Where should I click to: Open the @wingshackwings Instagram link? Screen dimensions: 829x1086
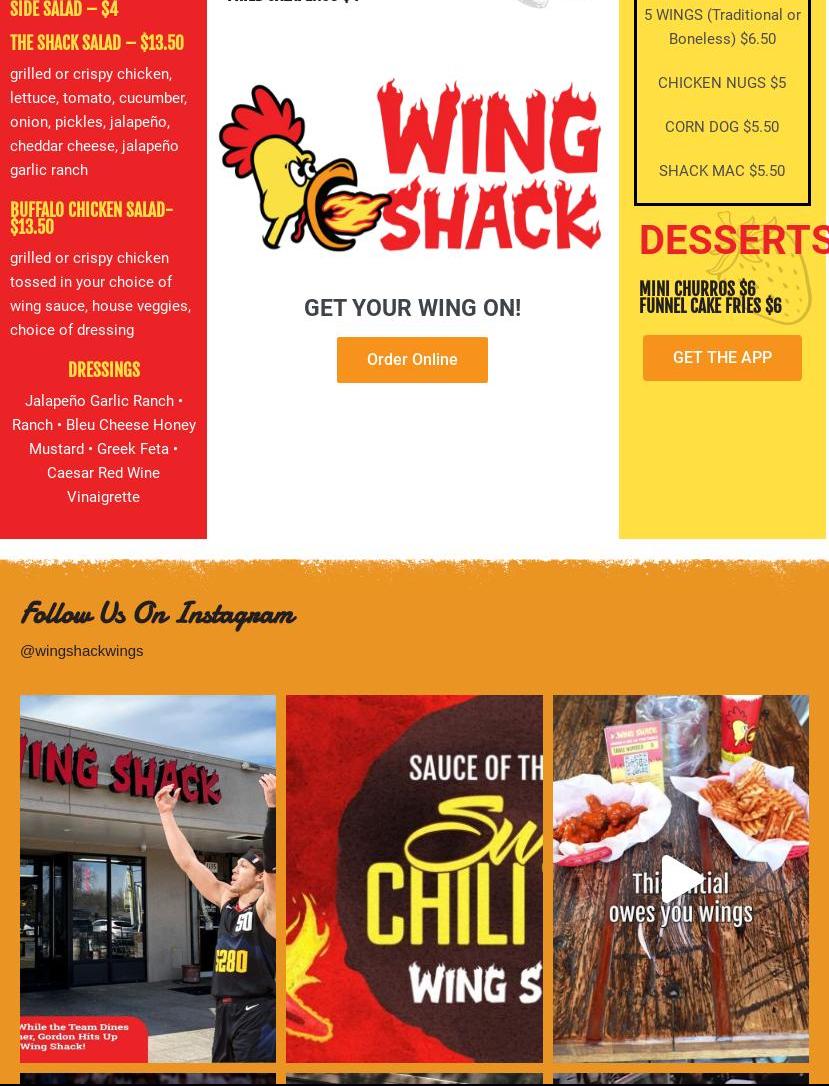[82, 651]
